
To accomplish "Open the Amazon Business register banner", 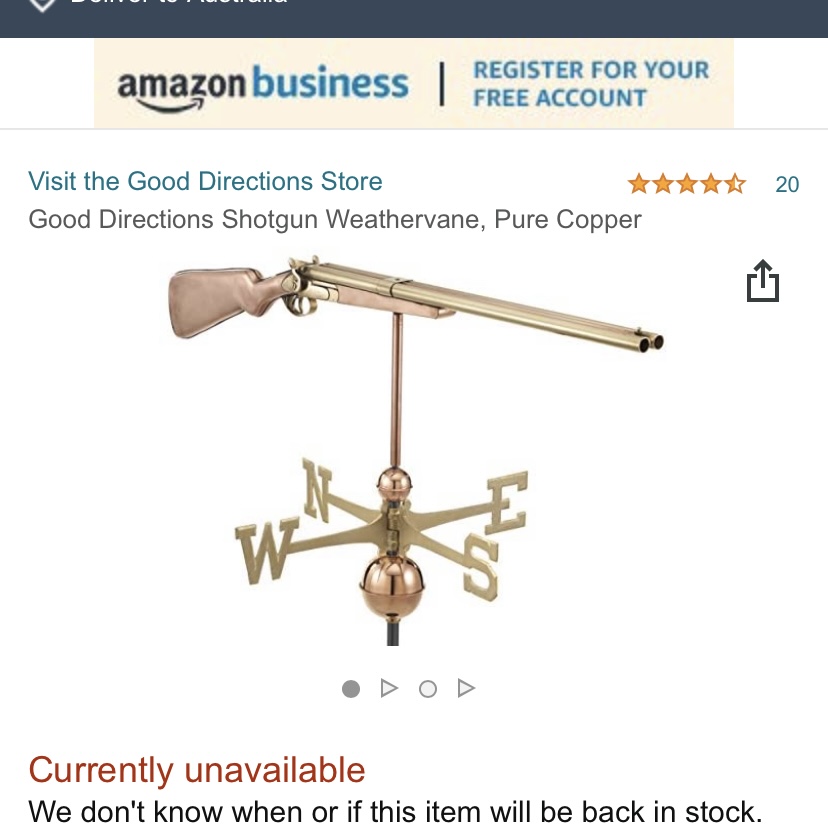I will (x=413, y=84).
